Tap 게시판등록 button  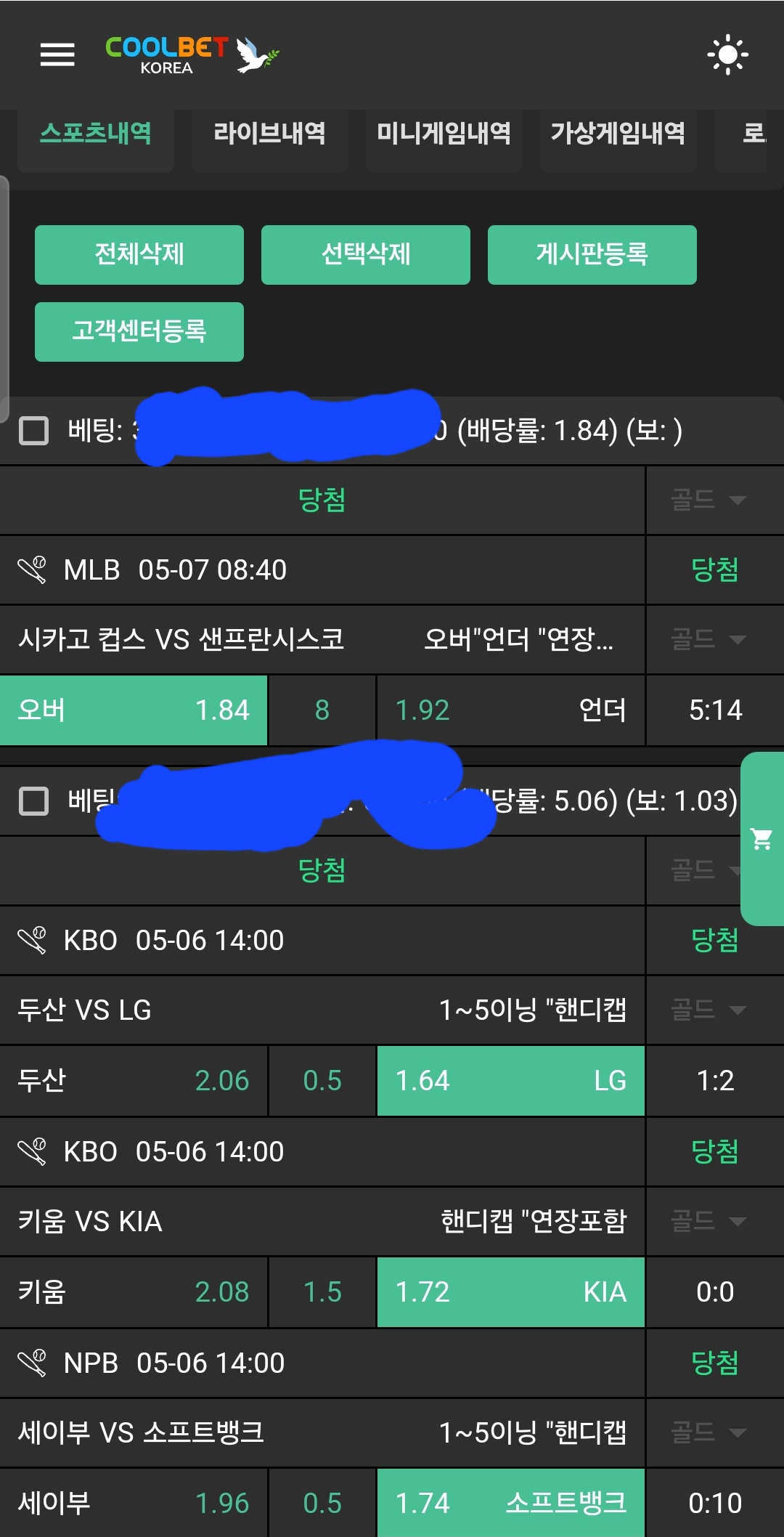[x=592, y=254]
